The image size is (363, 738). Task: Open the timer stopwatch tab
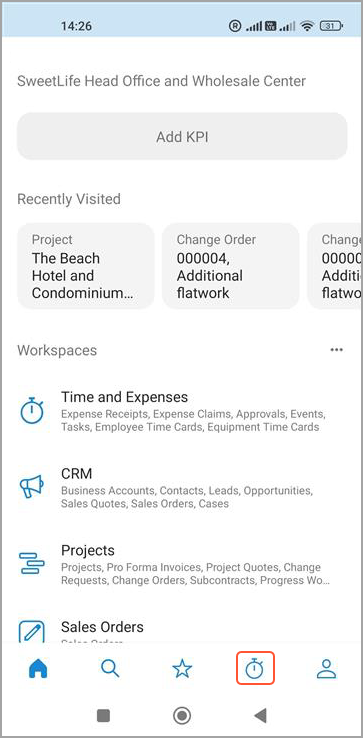[255, 668]
